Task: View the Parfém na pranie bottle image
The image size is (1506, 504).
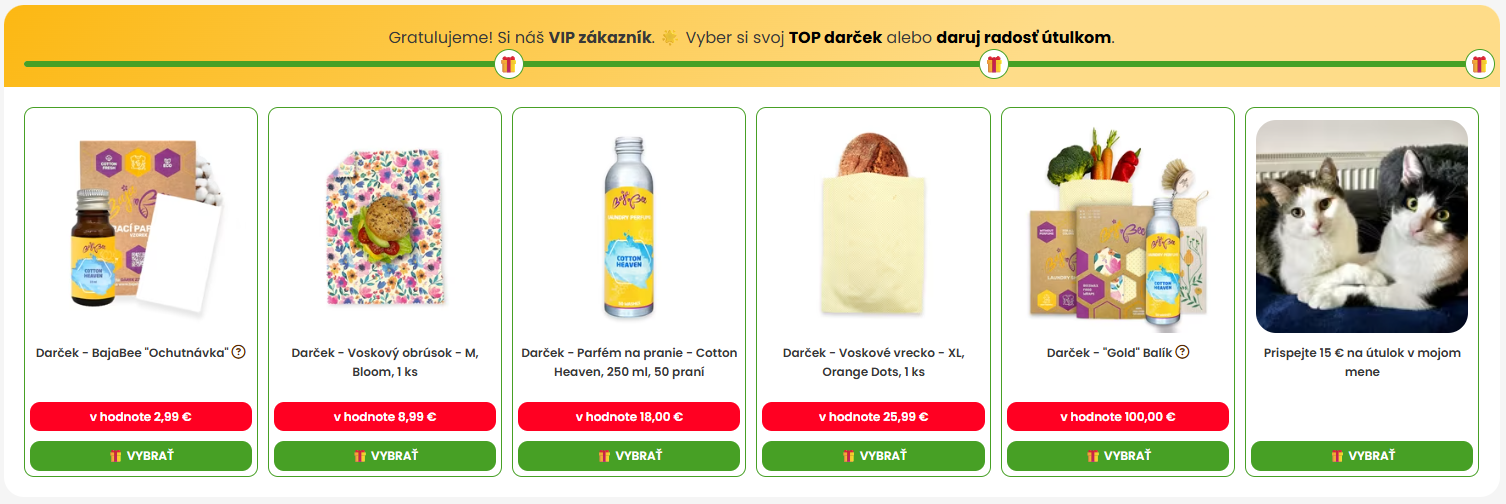Action: (629, 227)
